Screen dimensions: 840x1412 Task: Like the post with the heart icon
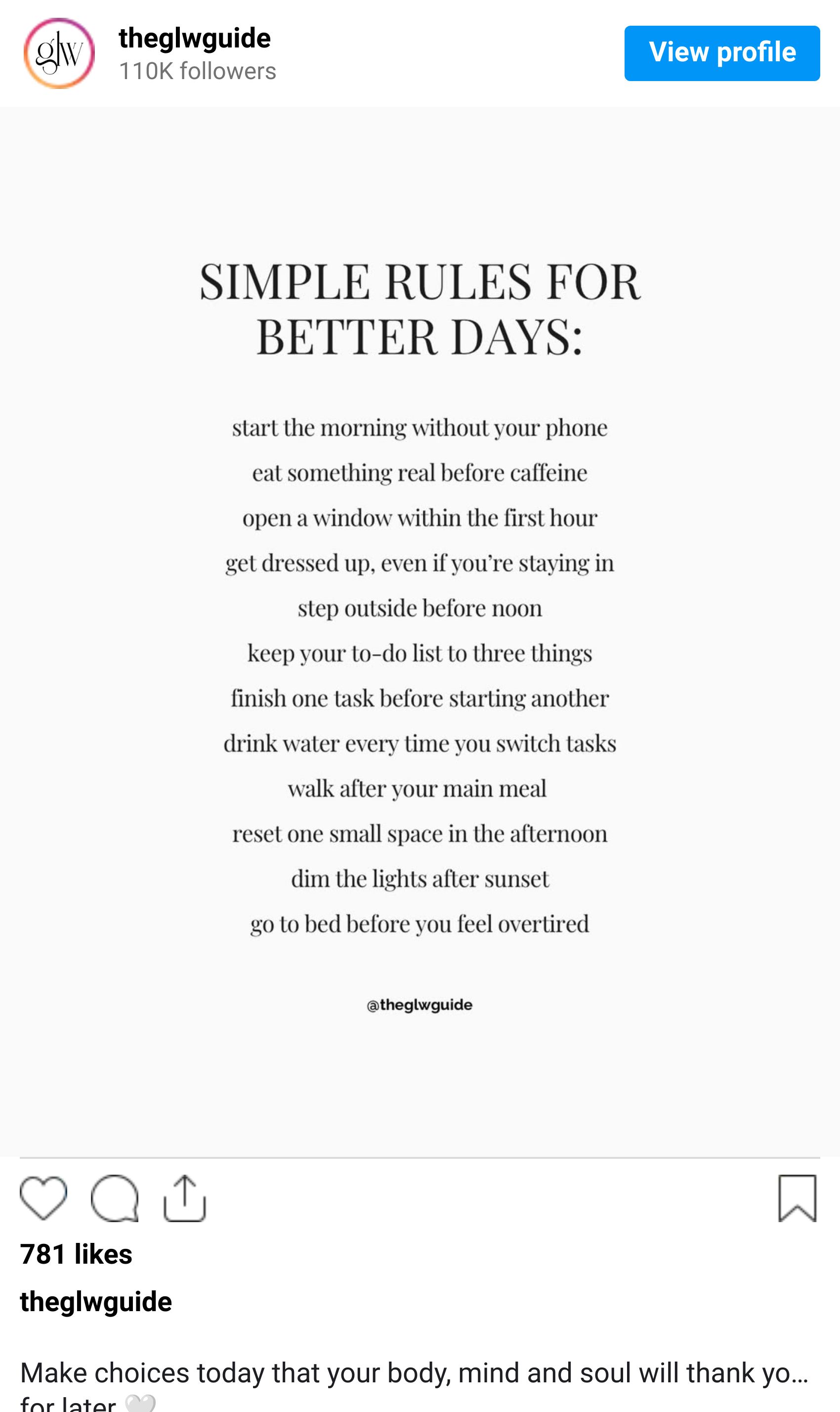point(43,1198)
